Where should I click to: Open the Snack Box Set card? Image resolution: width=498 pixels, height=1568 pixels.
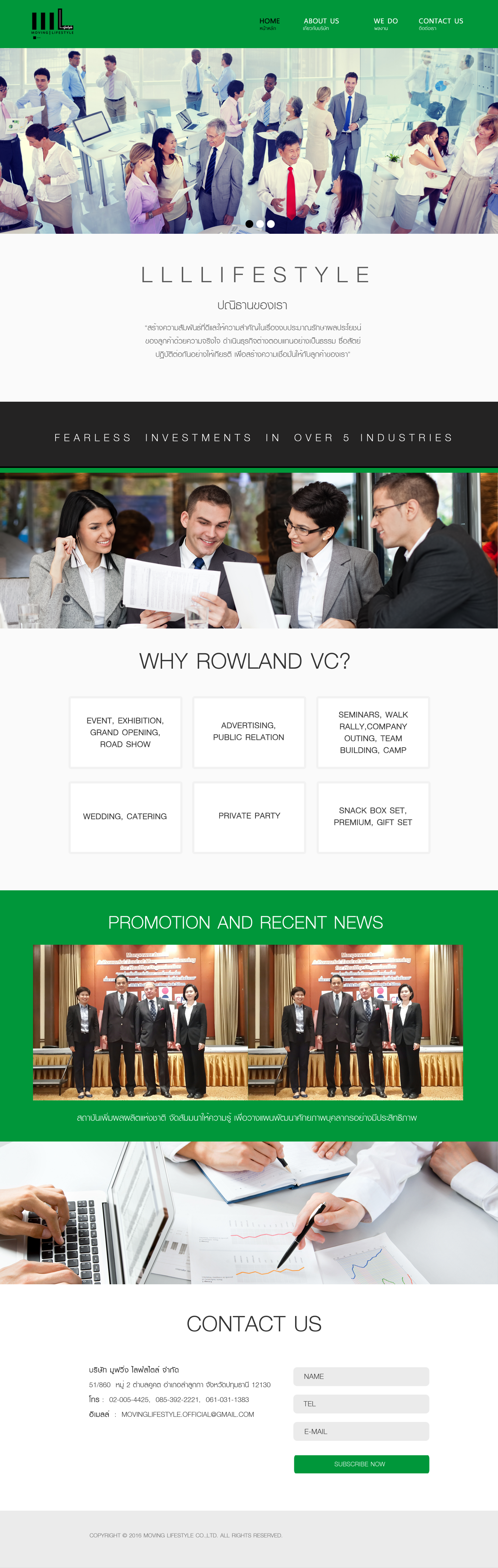coord(373,817)
